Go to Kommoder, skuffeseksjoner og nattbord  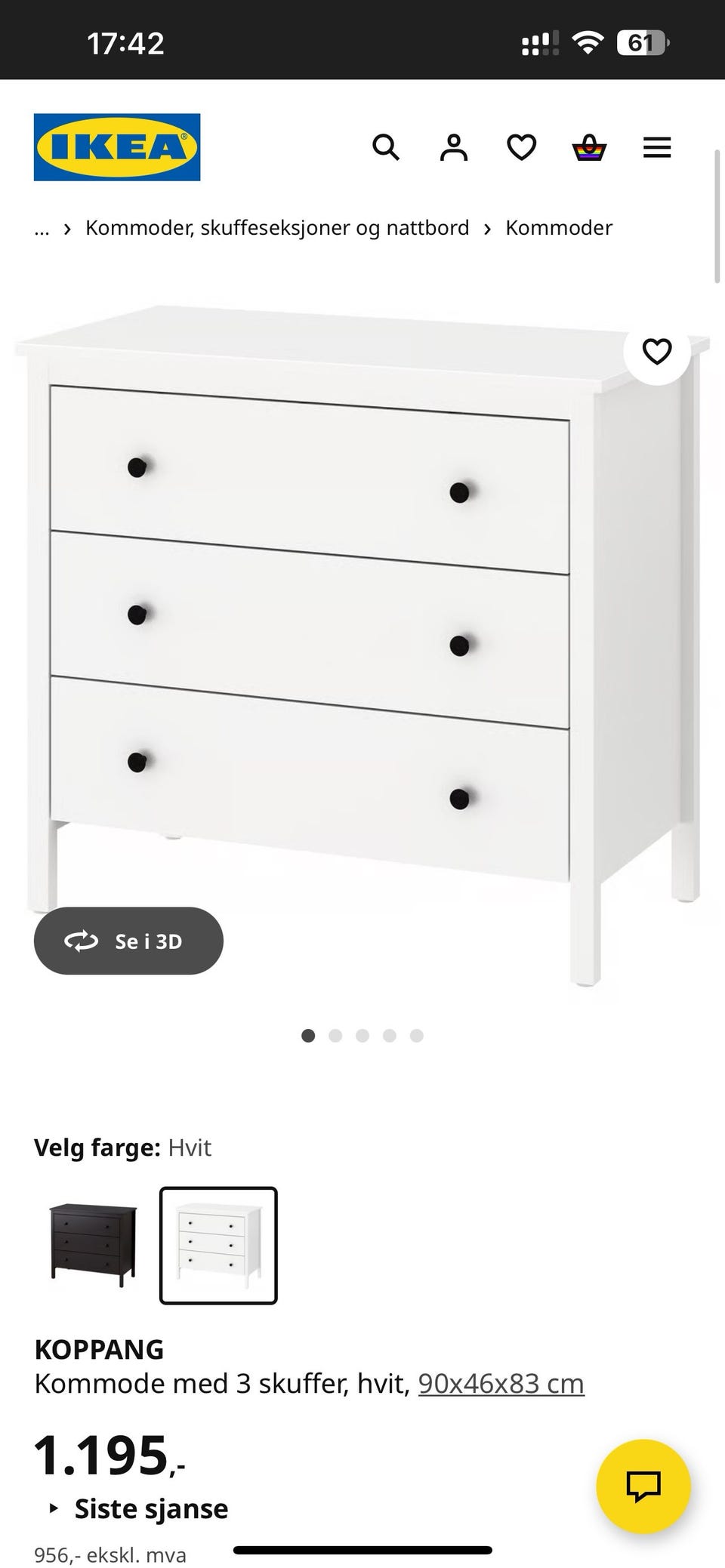(x=277, y=228)
